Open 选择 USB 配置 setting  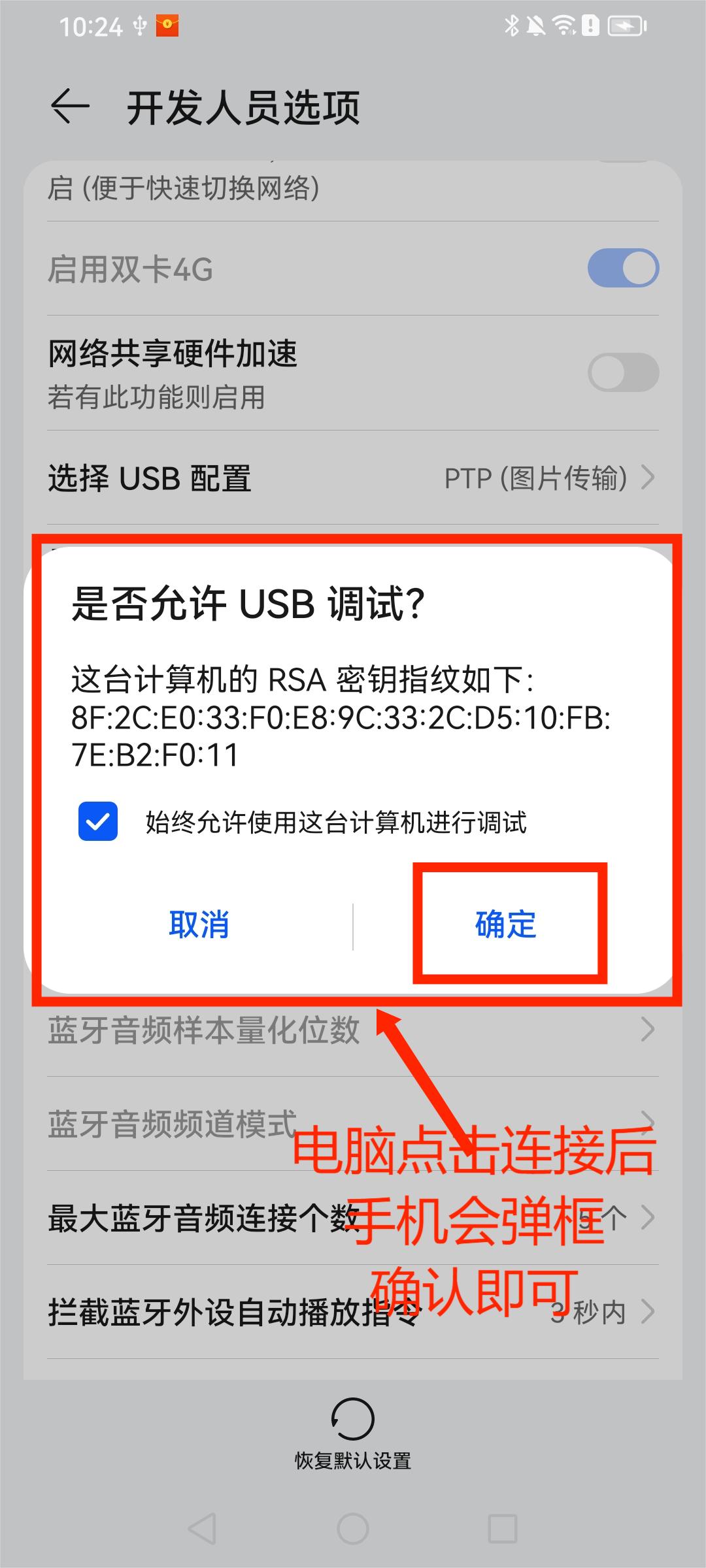(x=353, y=478)
